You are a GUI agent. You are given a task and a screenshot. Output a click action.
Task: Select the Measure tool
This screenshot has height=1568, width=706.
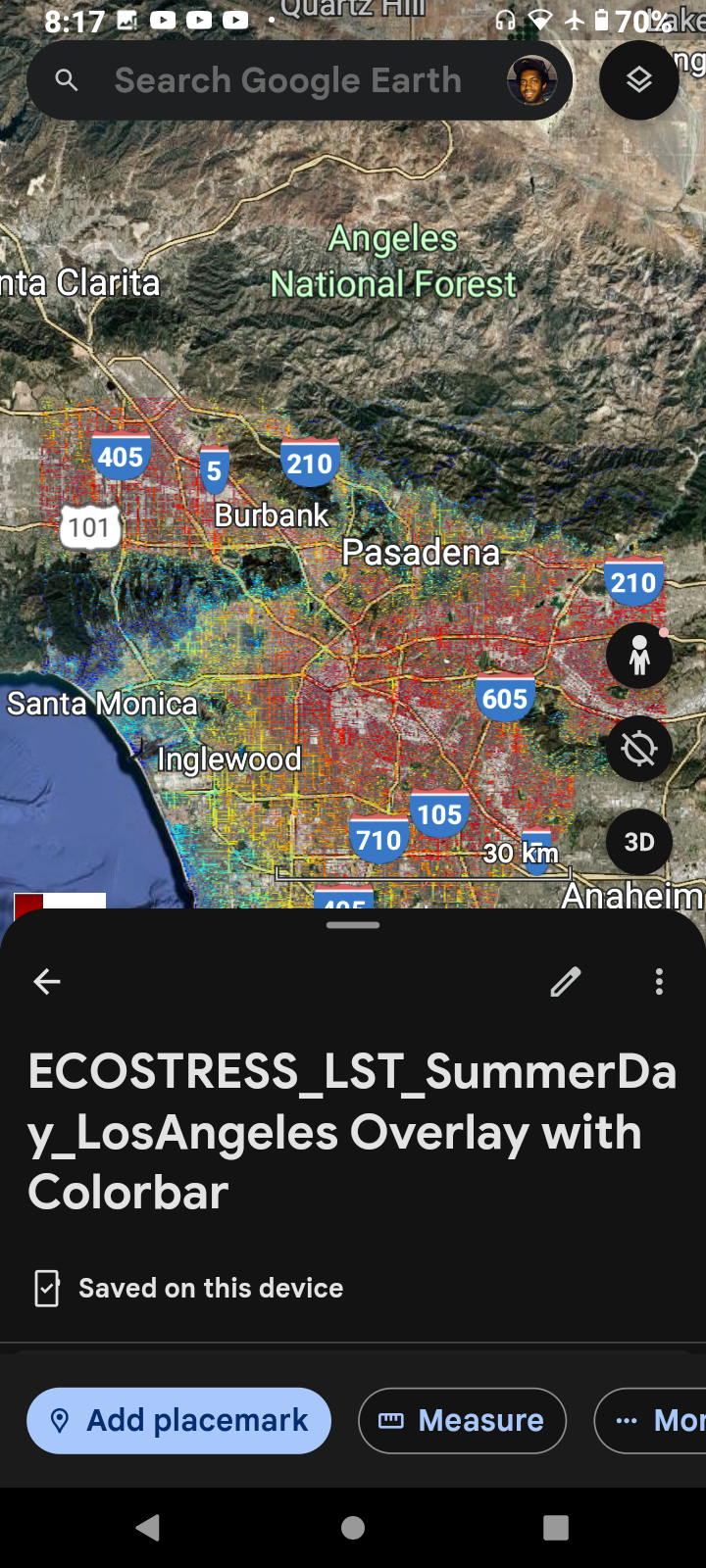pyautogui.click(x=462, y=1420)
